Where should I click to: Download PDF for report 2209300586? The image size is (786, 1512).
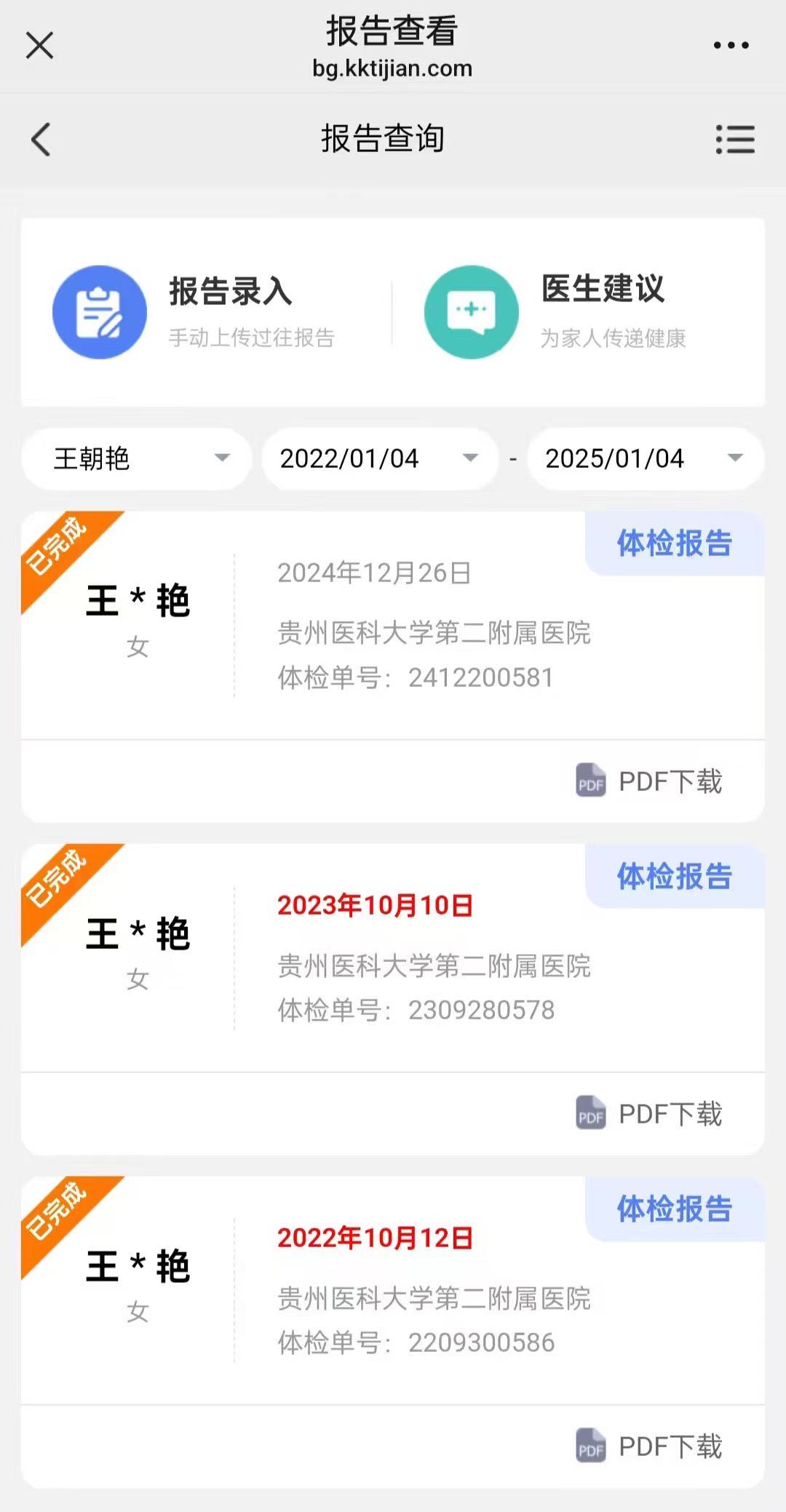coord(650,1447)
